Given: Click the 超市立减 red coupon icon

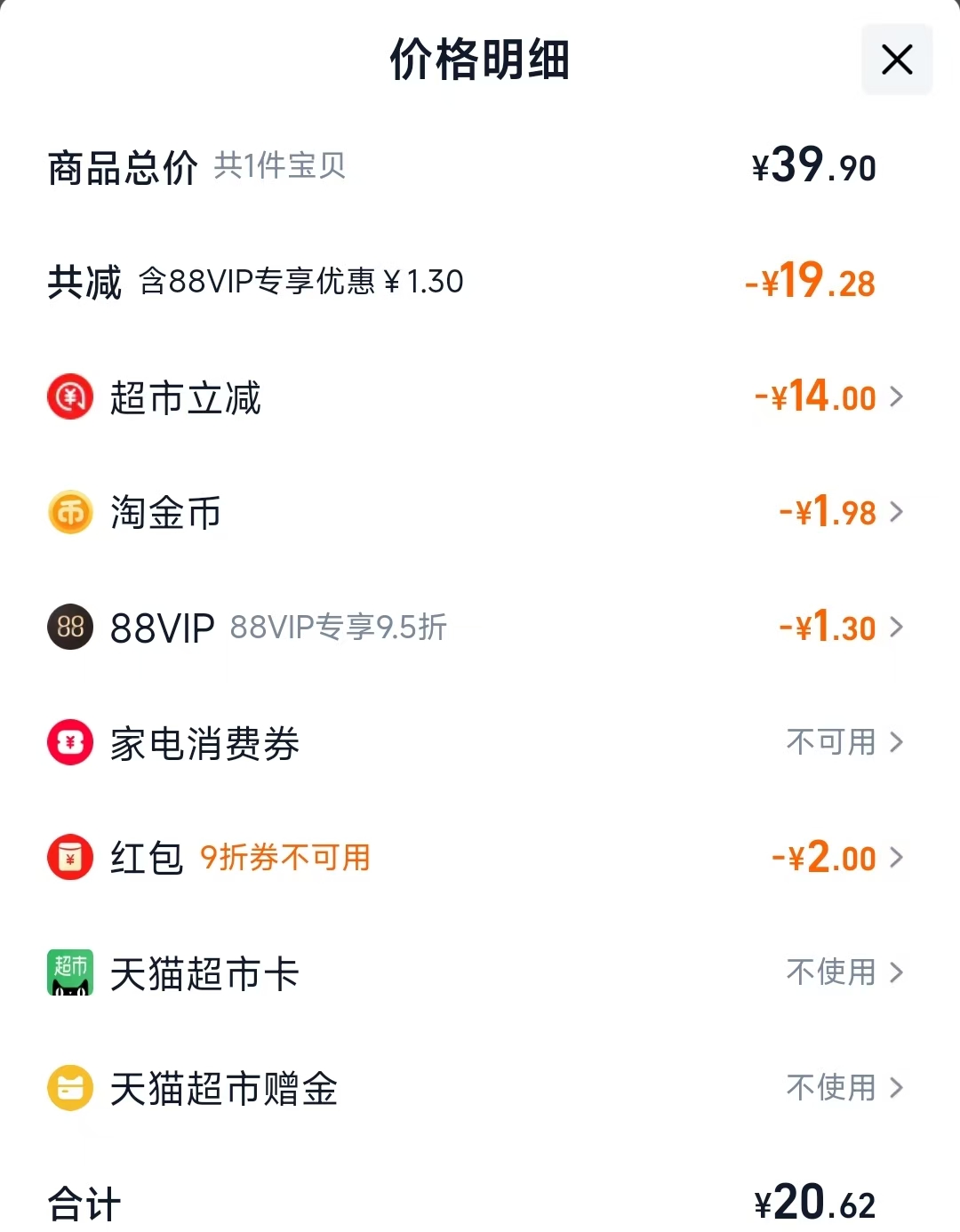Looking at the screenshot, I should [69, 397].
